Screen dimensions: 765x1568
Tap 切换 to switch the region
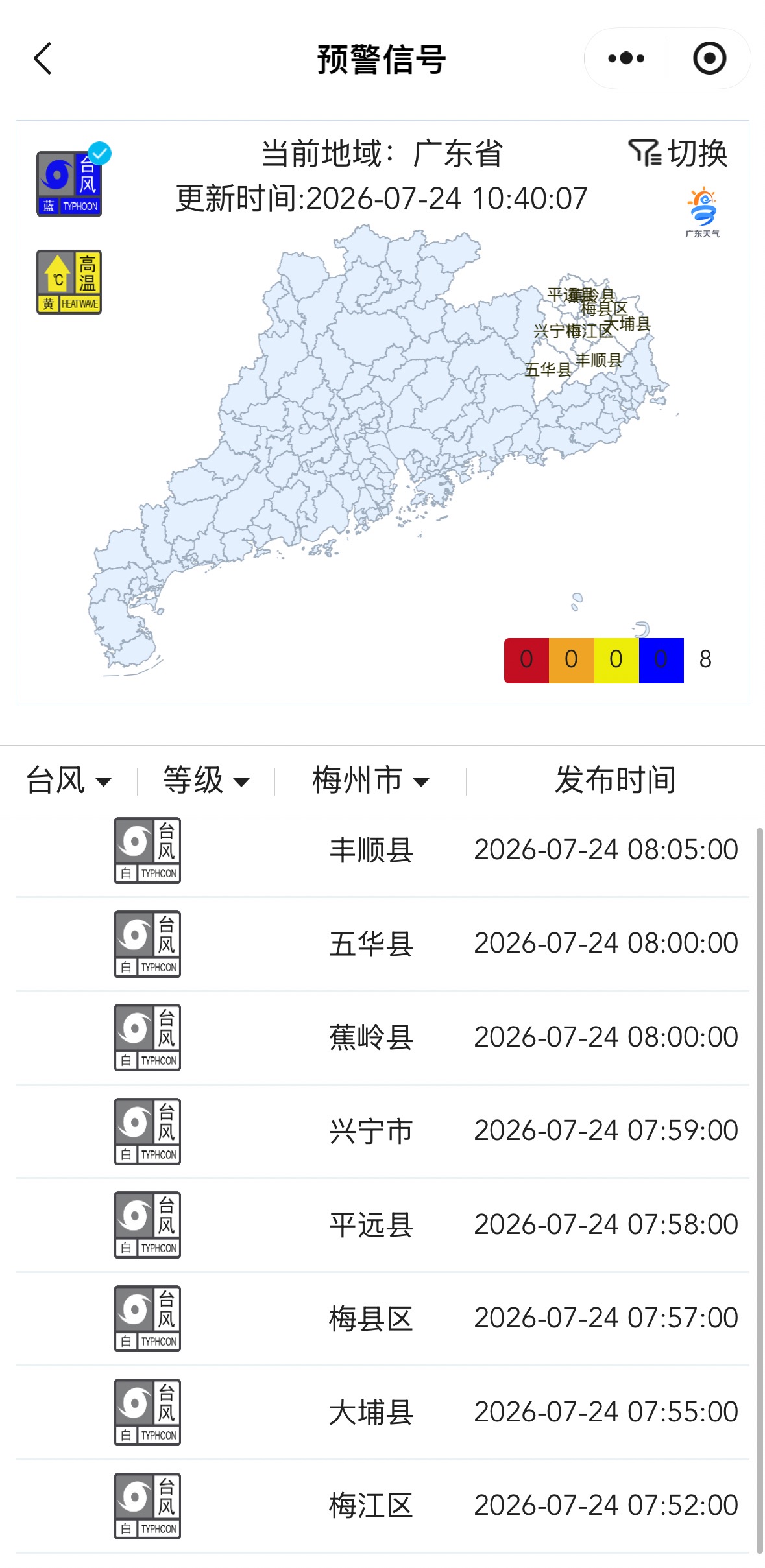pyautogui.click(x=678, y=153)
